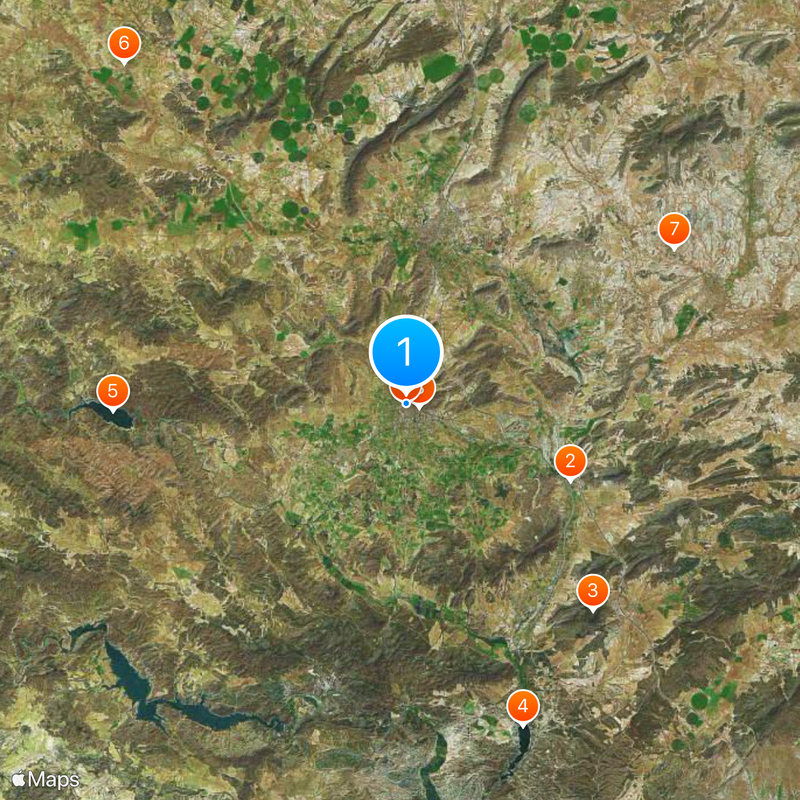
Task: Open map pin number 3
Action: 593,590
